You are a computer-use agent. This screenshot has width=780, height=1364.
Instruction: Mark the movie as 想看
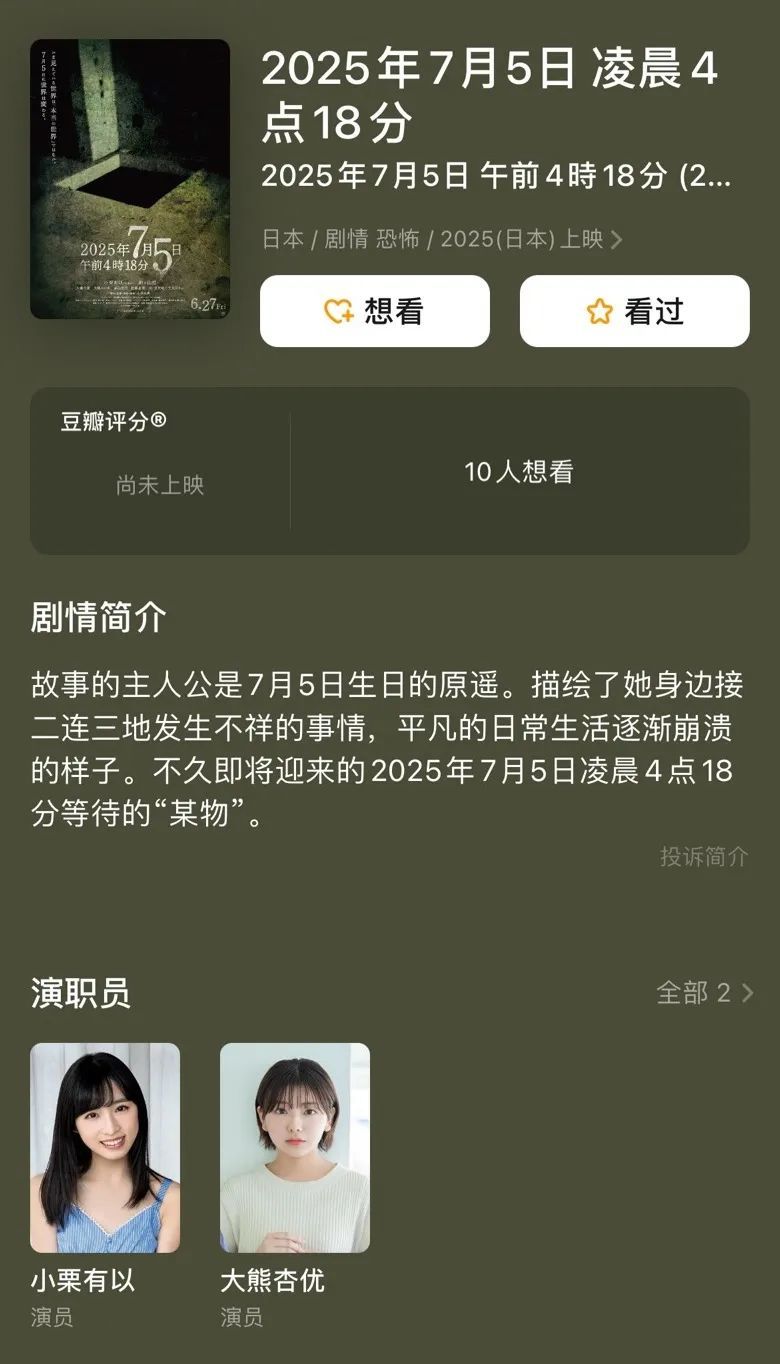click(375, 311)
